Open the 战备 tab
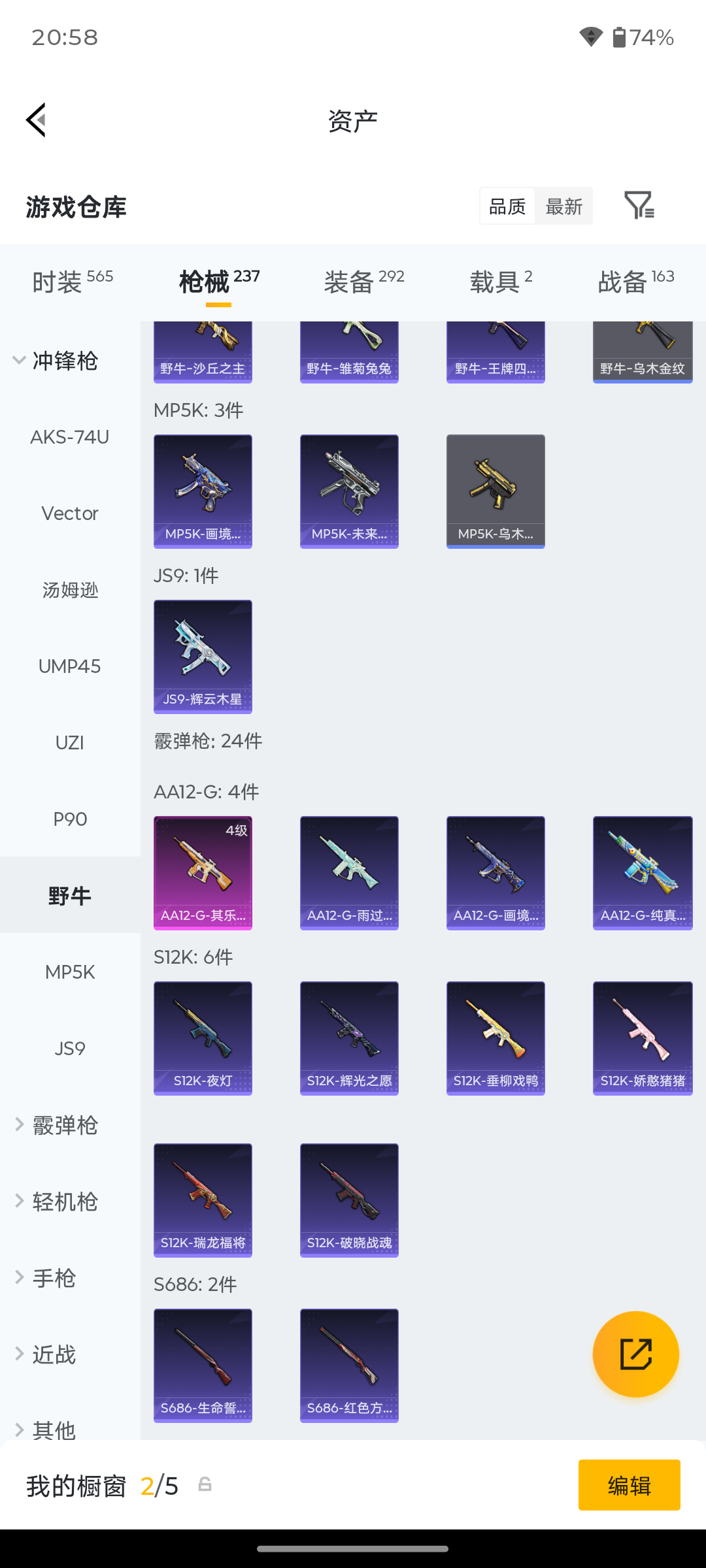This screenshot has width=706, height=1568. coord(636,282)
